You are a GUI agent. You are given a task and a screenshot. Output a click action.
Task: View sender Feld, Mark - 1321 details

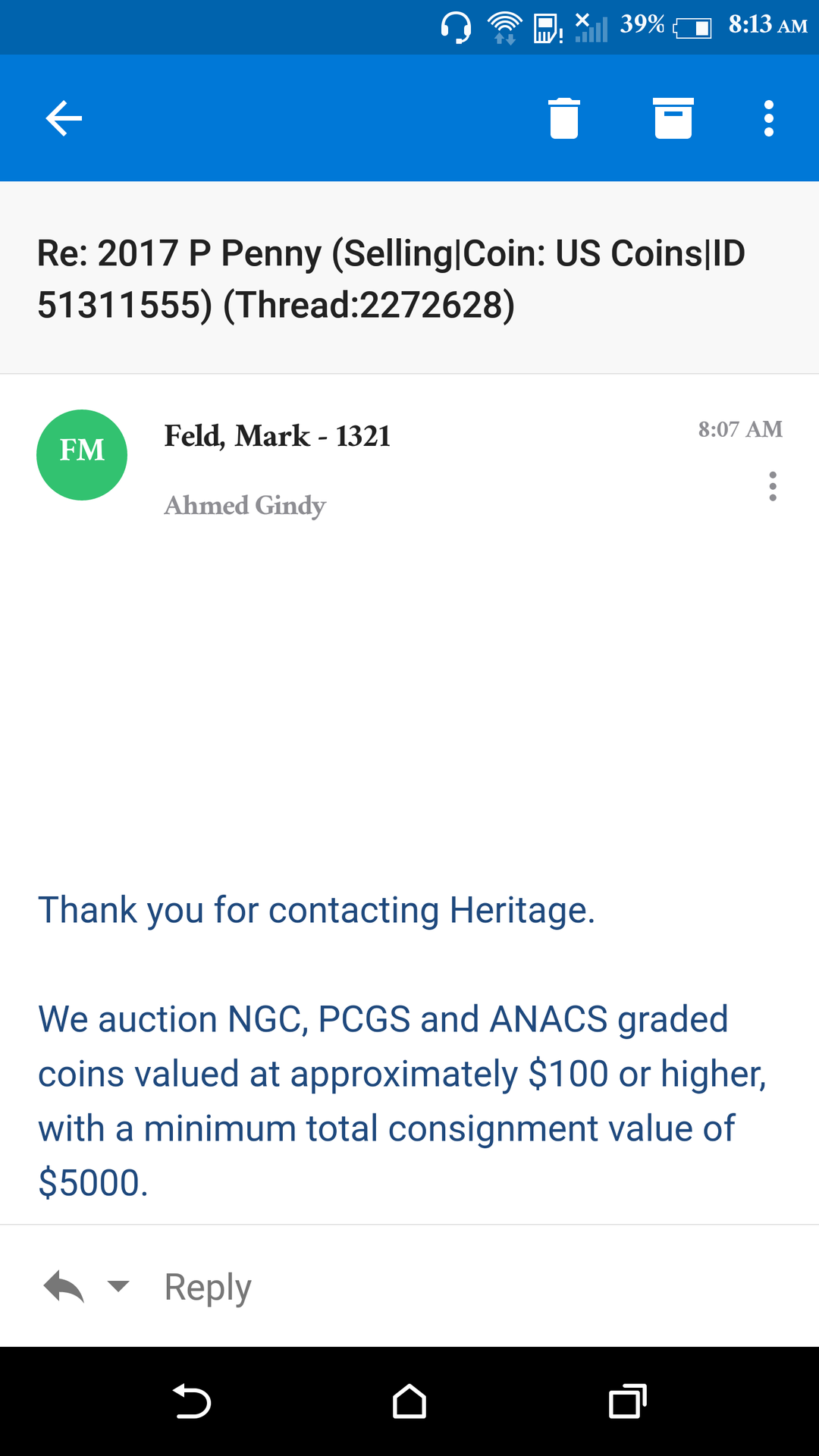(x=277, y=436)
